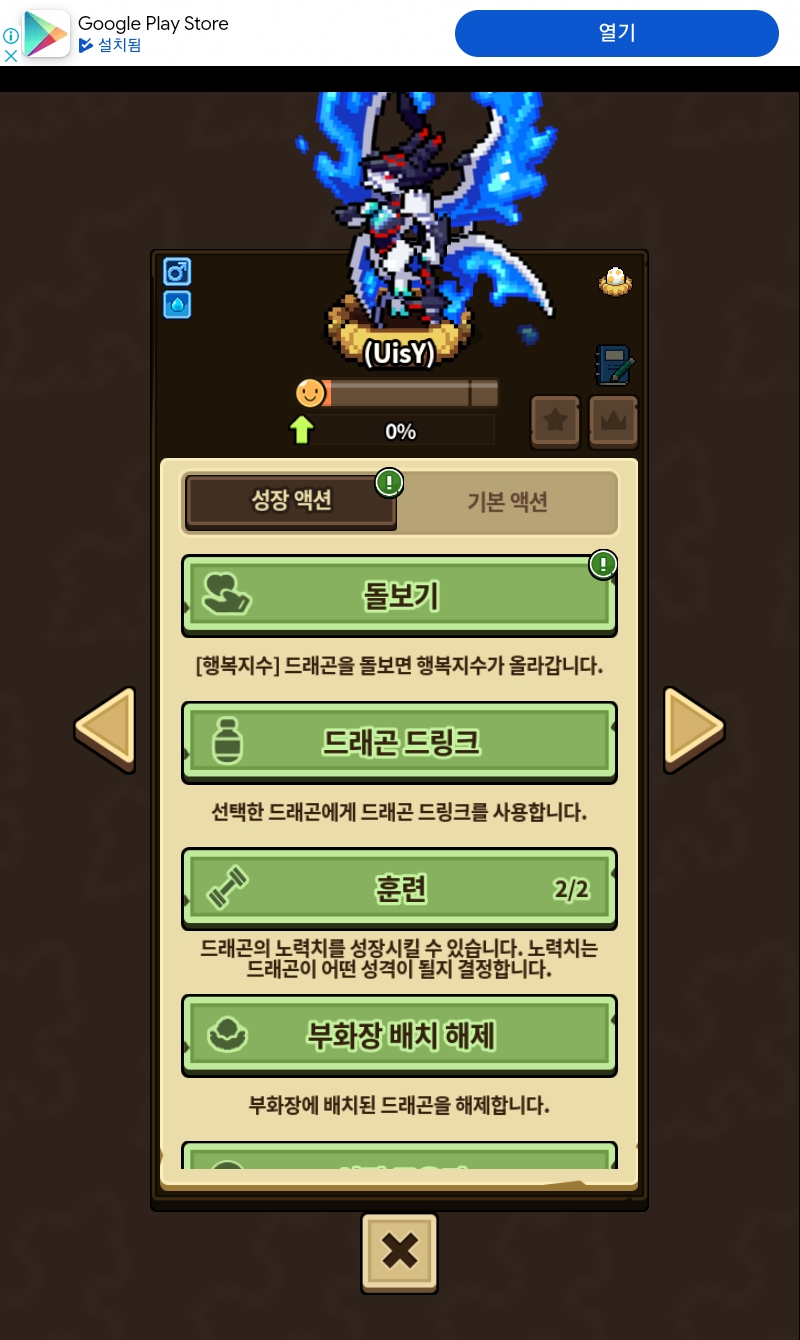Select 부화장 배치 해제 button
Viewport: 800px width, 1340px height.
coord(399,1036)
